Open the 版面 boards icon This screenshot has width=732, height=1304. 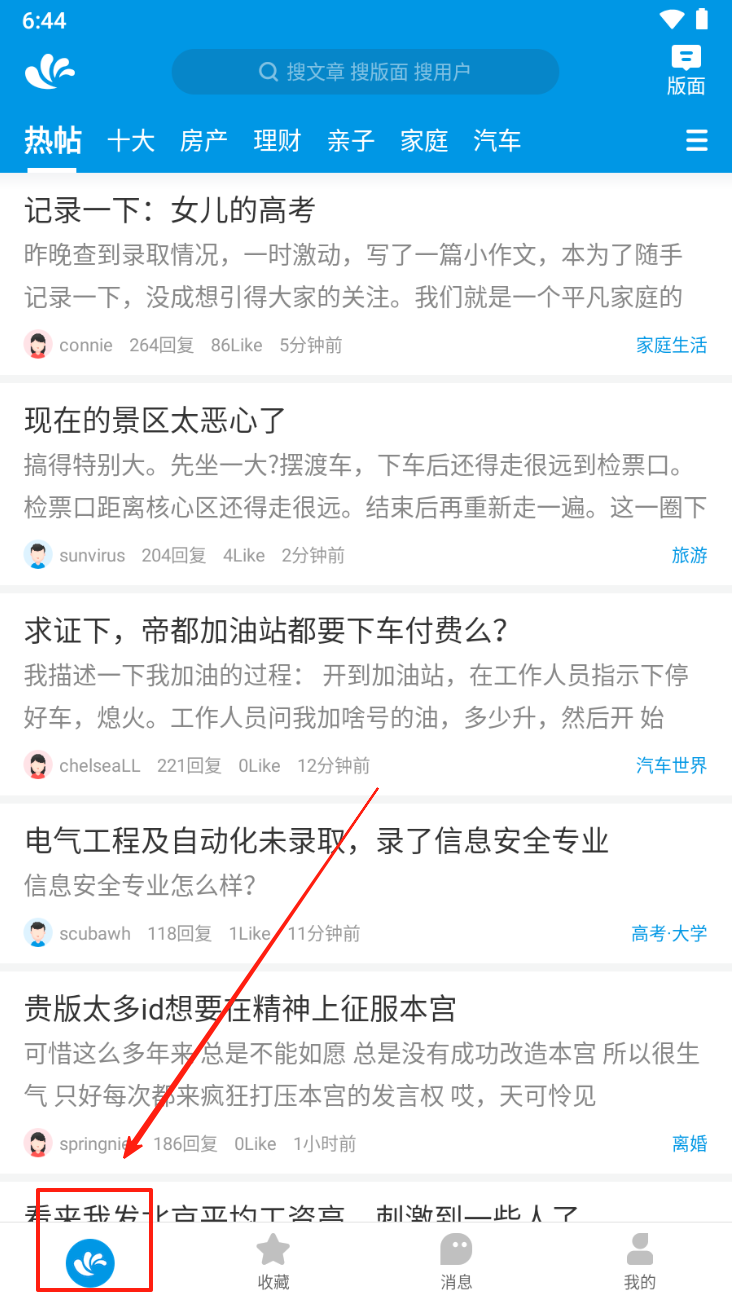(x=686, y=70)
